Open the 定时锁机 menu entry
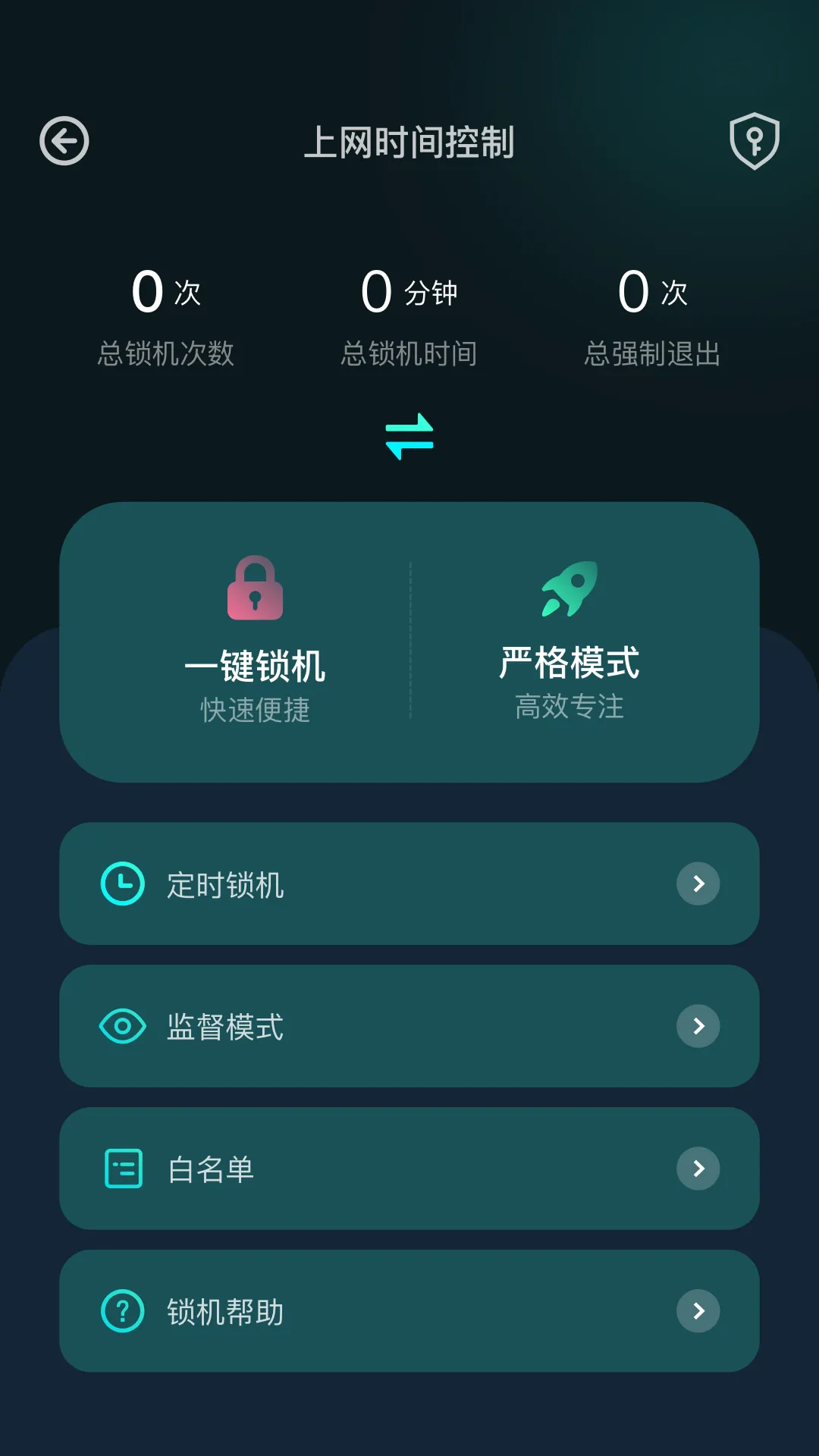819x1456 pixels. 409,883
